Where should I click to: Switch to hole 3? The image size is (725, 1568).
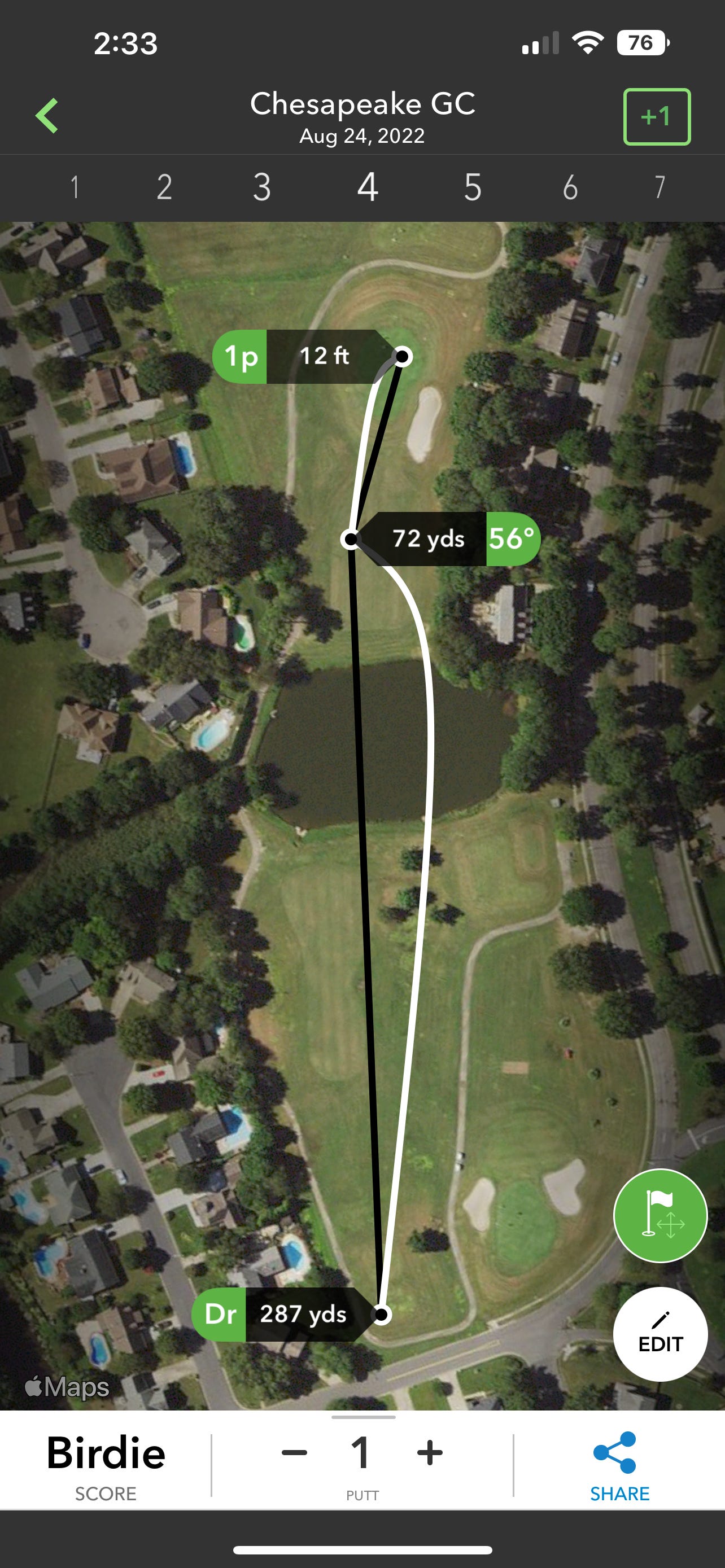point(262,187)
